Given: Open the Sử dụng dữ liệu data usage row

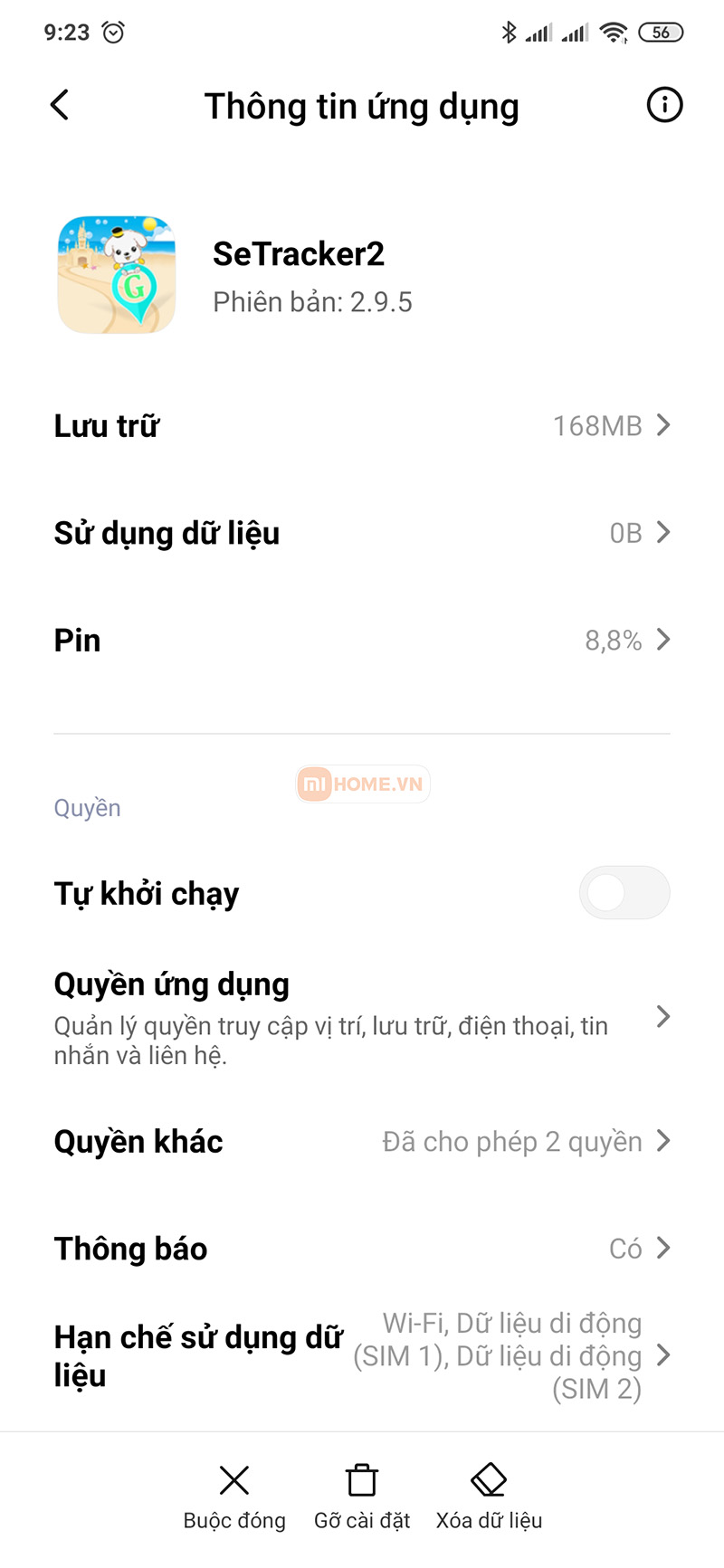Looking at the screenshot, I should point(362,533).
